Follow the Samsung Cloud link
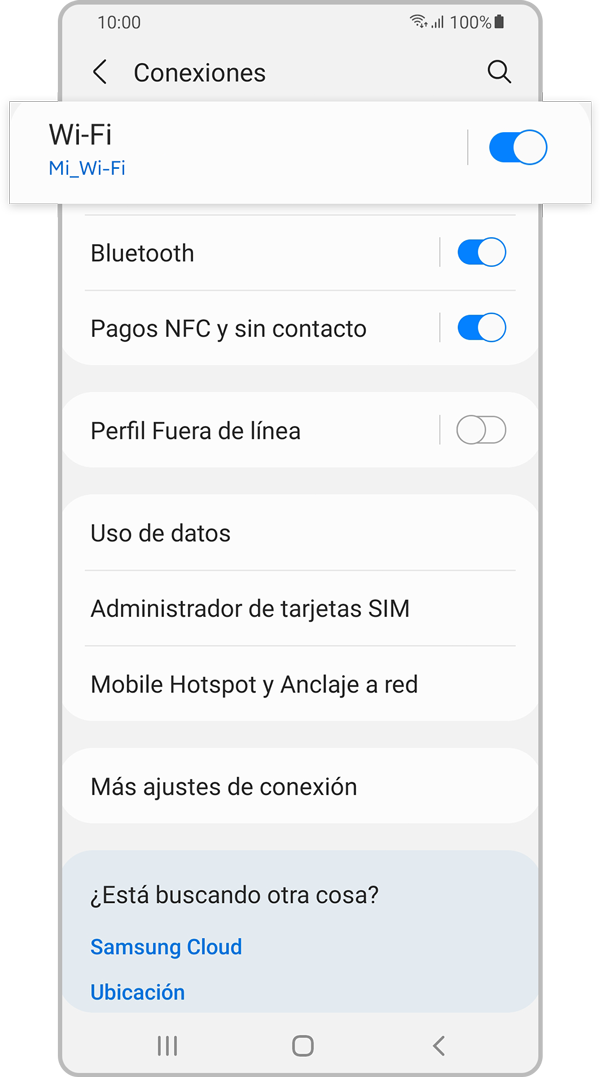 [x=166, y=947]
